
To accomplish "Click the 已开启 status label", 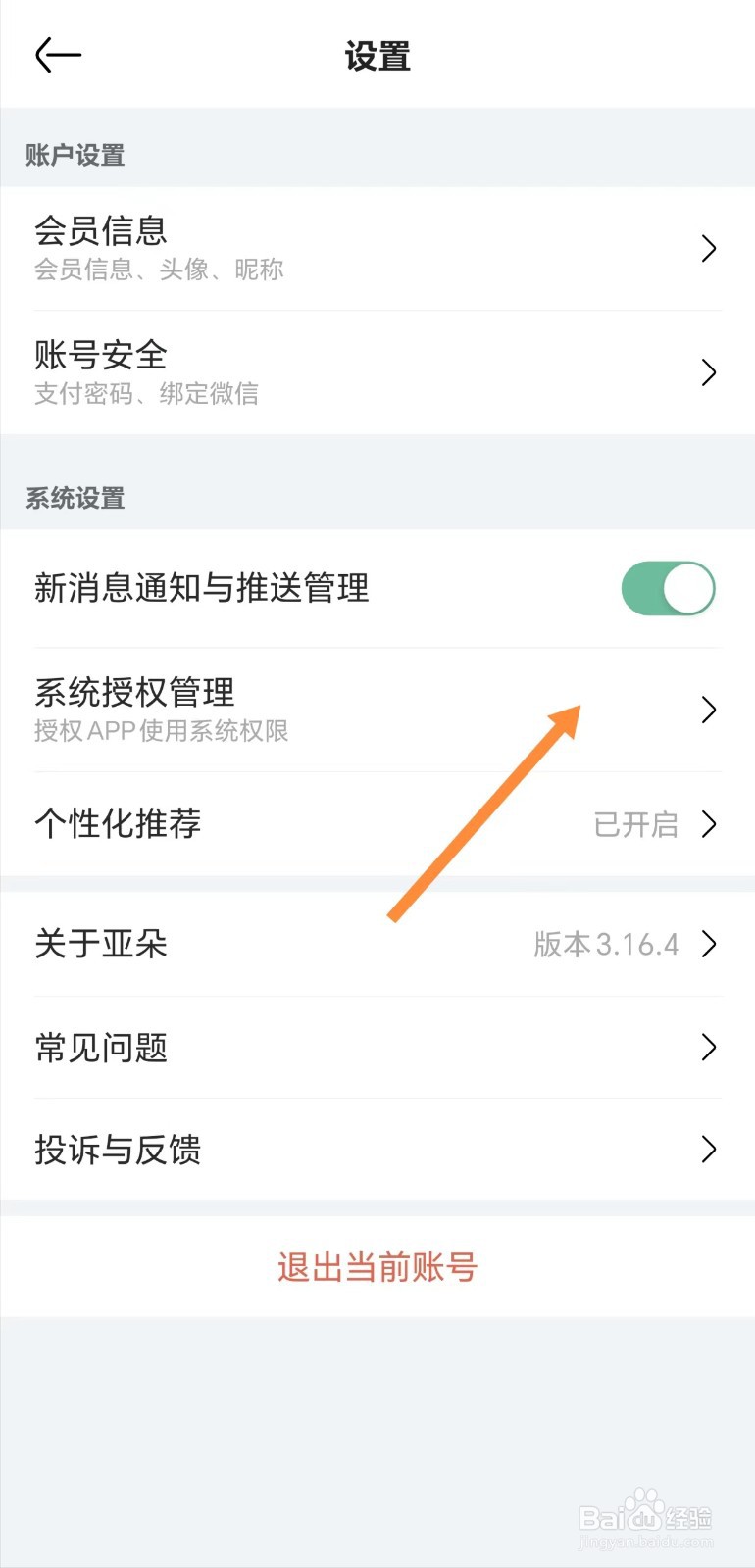I will tap(635, 824).
